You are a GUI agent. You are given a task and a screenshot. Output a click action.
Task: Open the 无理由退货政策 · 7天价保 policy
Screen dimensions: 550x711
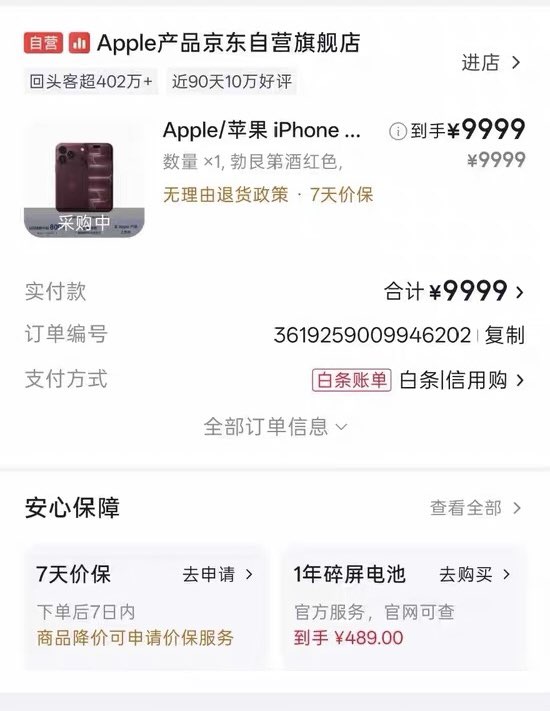(x=268, y=195)
